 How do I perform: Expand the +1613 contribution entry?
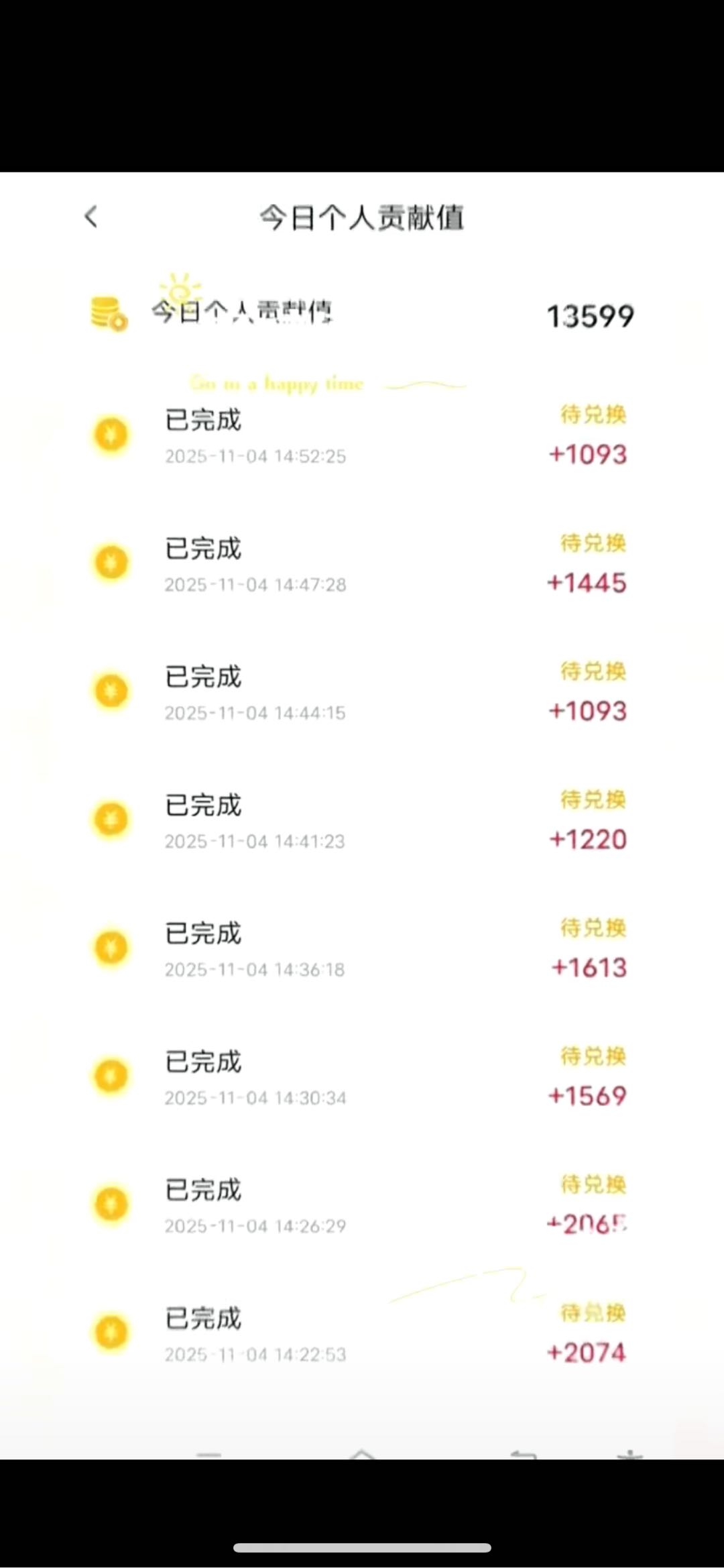362,948
